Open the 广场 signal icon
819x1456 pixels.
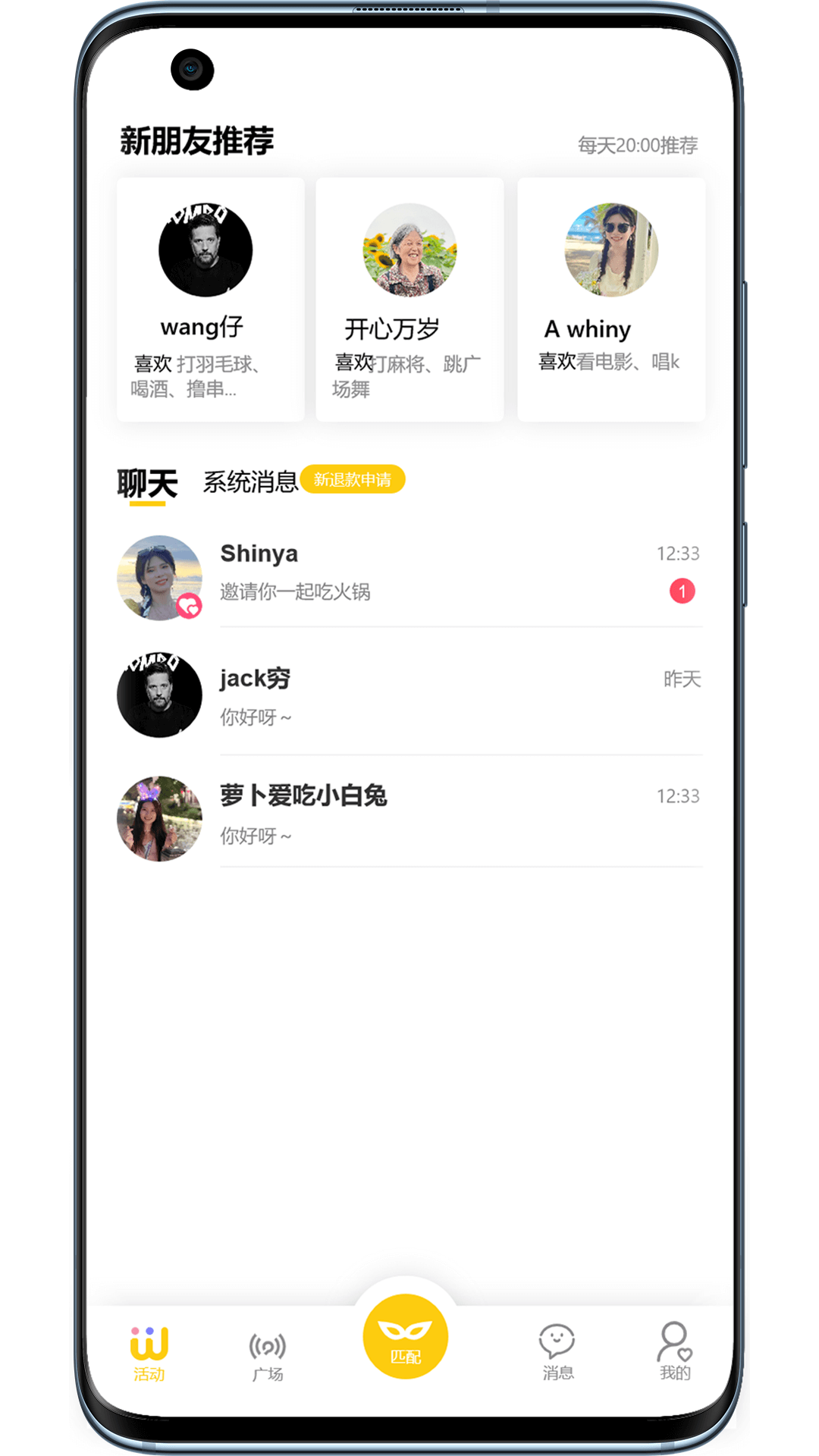click(x=266, y=1340)
